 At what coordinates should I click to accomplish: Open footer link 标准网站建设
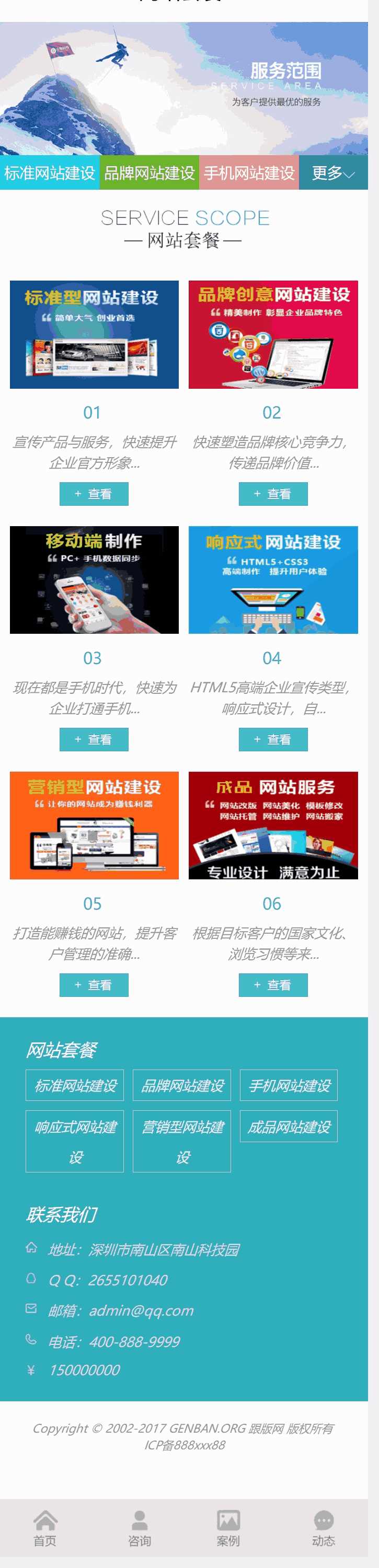tap(75, 1085)
